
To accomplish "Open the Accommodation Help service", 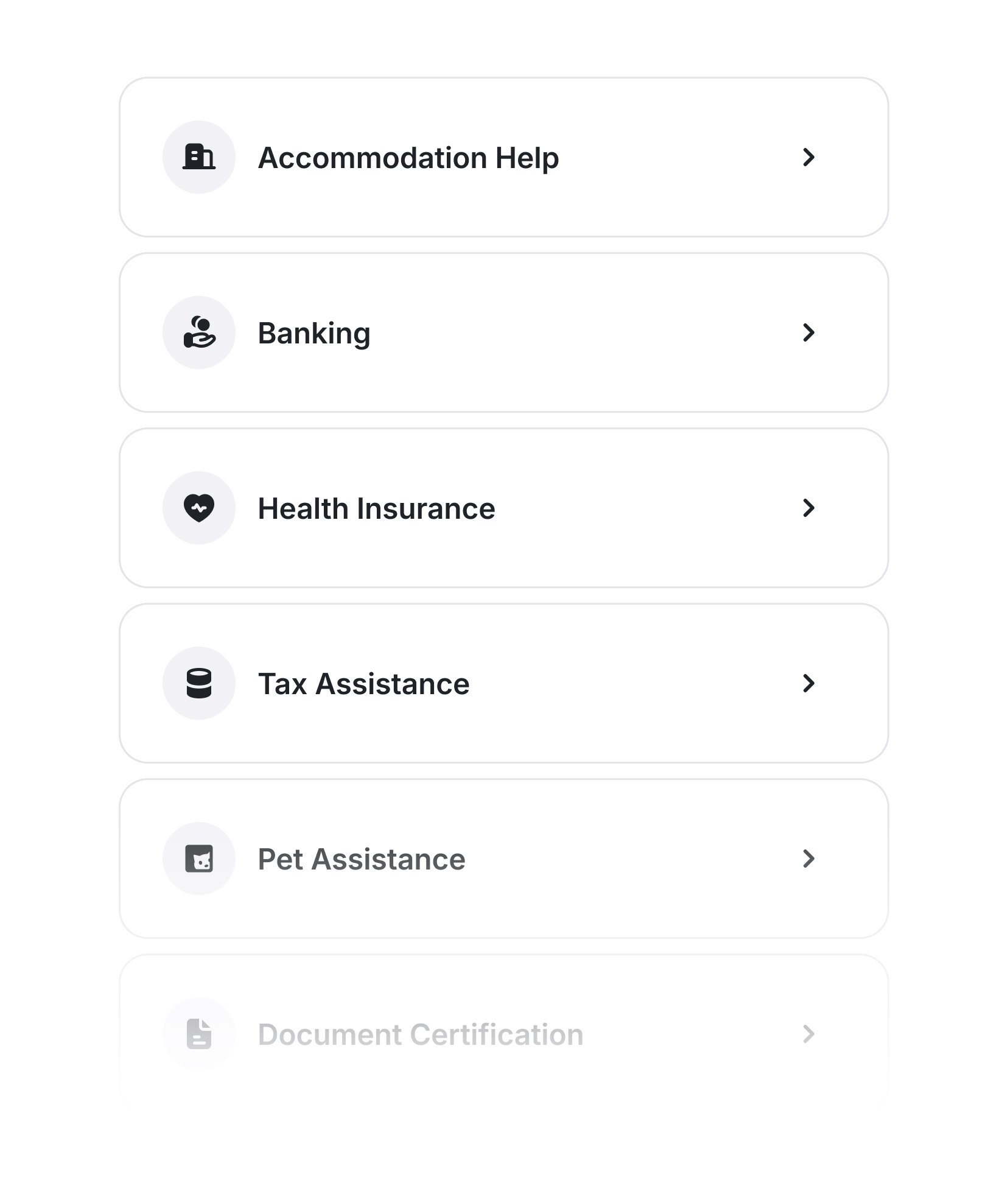I will pyautogui.click(x=504, y=157).
